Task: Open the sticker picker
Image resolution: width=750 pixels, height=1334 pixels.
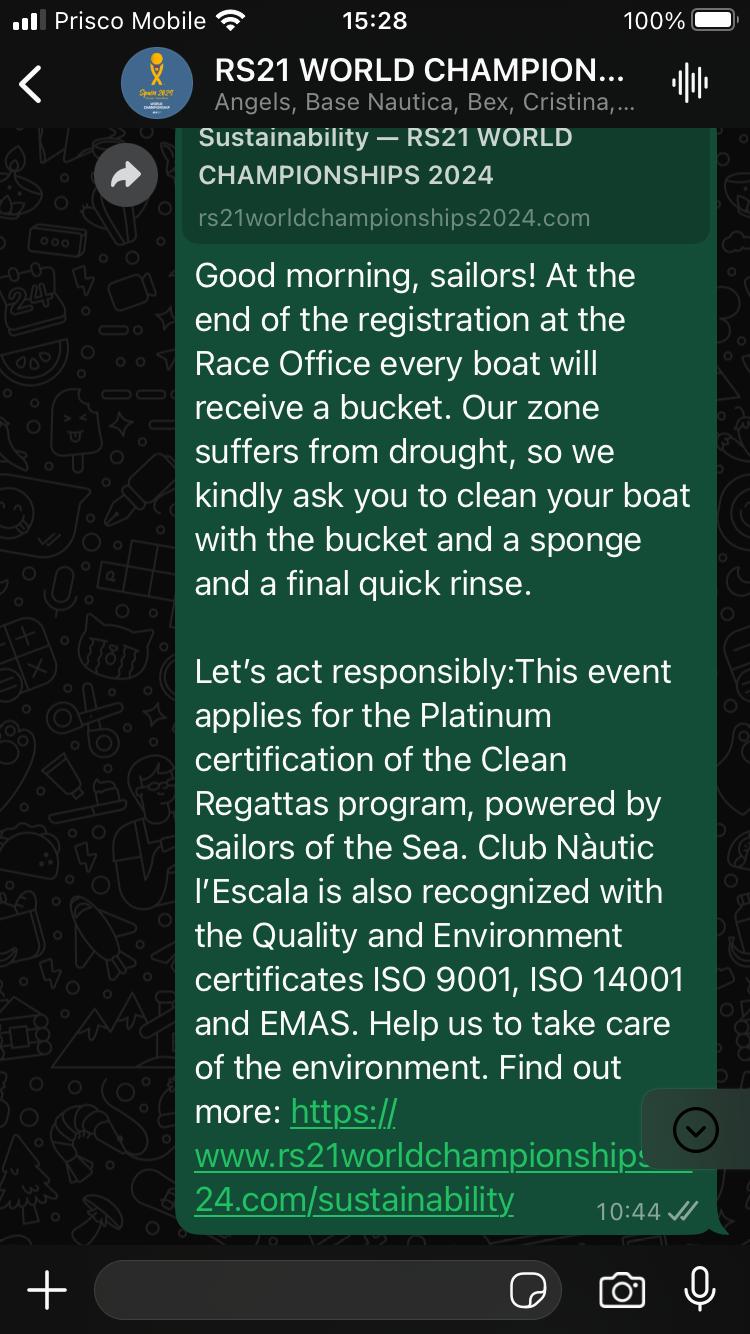Action: coord(528,1291)
